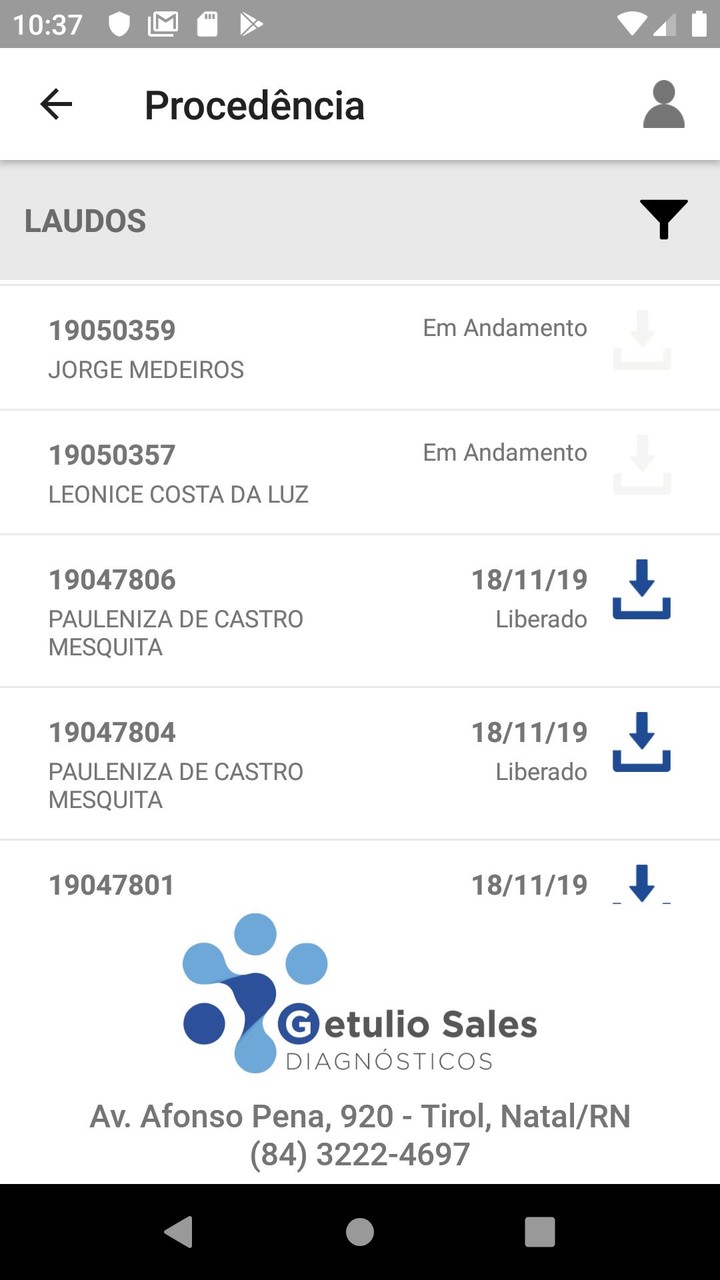Tap the Android home button
Image resolution: width=720 pixels, height=1280 pixels.
(359, 1232)
